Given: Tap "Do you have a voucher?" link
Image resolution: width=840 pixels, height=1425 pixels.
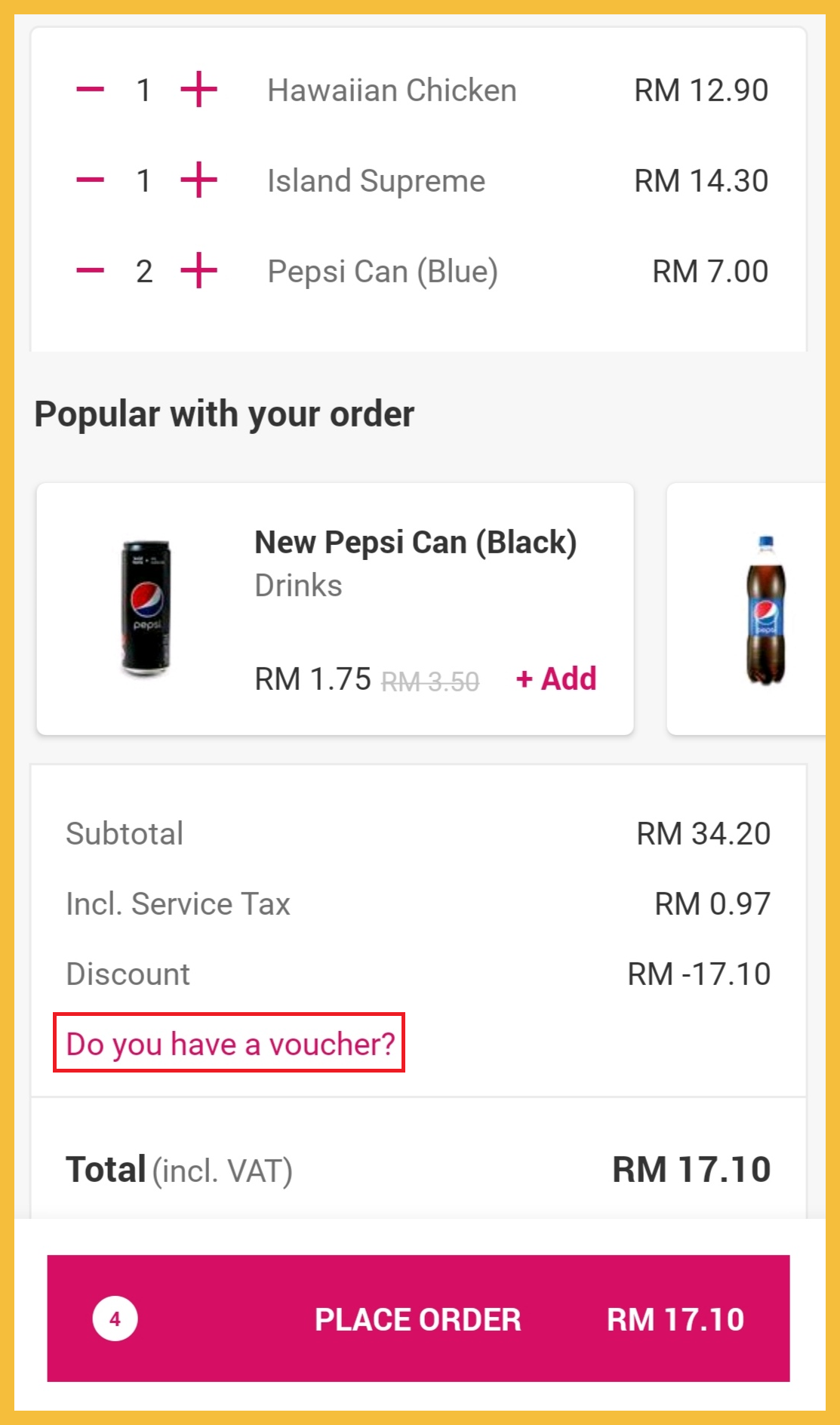Looking at the screenshot, I should [229, 1044].
